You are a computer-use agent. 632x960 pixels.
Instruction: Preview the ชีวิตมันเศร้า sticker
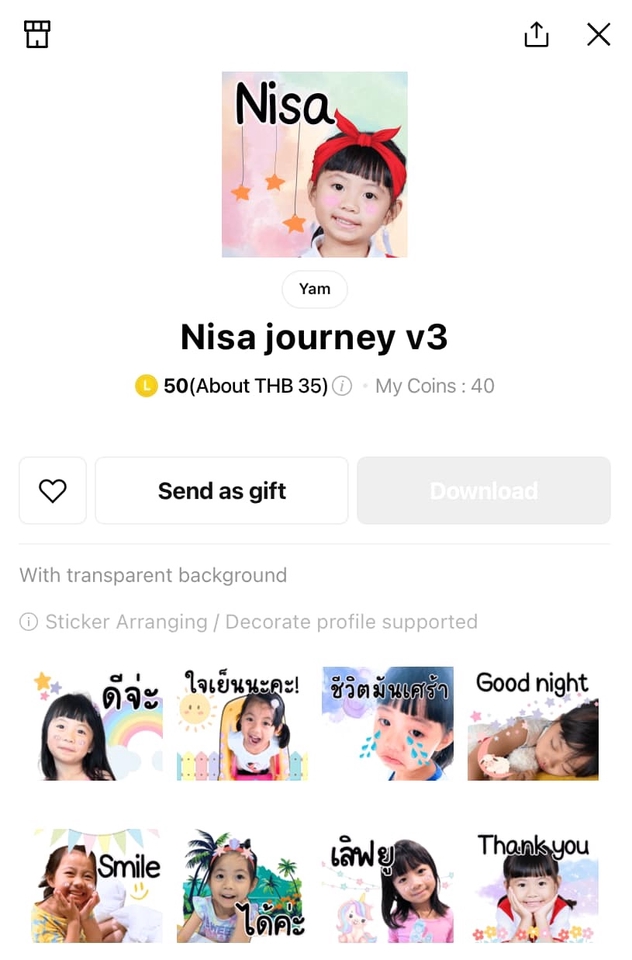point(388,724)
